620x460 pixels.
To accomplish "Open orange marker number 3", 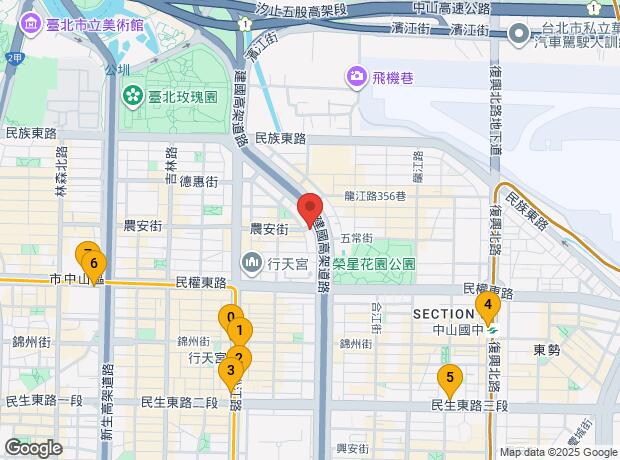I will pos(231,372).
